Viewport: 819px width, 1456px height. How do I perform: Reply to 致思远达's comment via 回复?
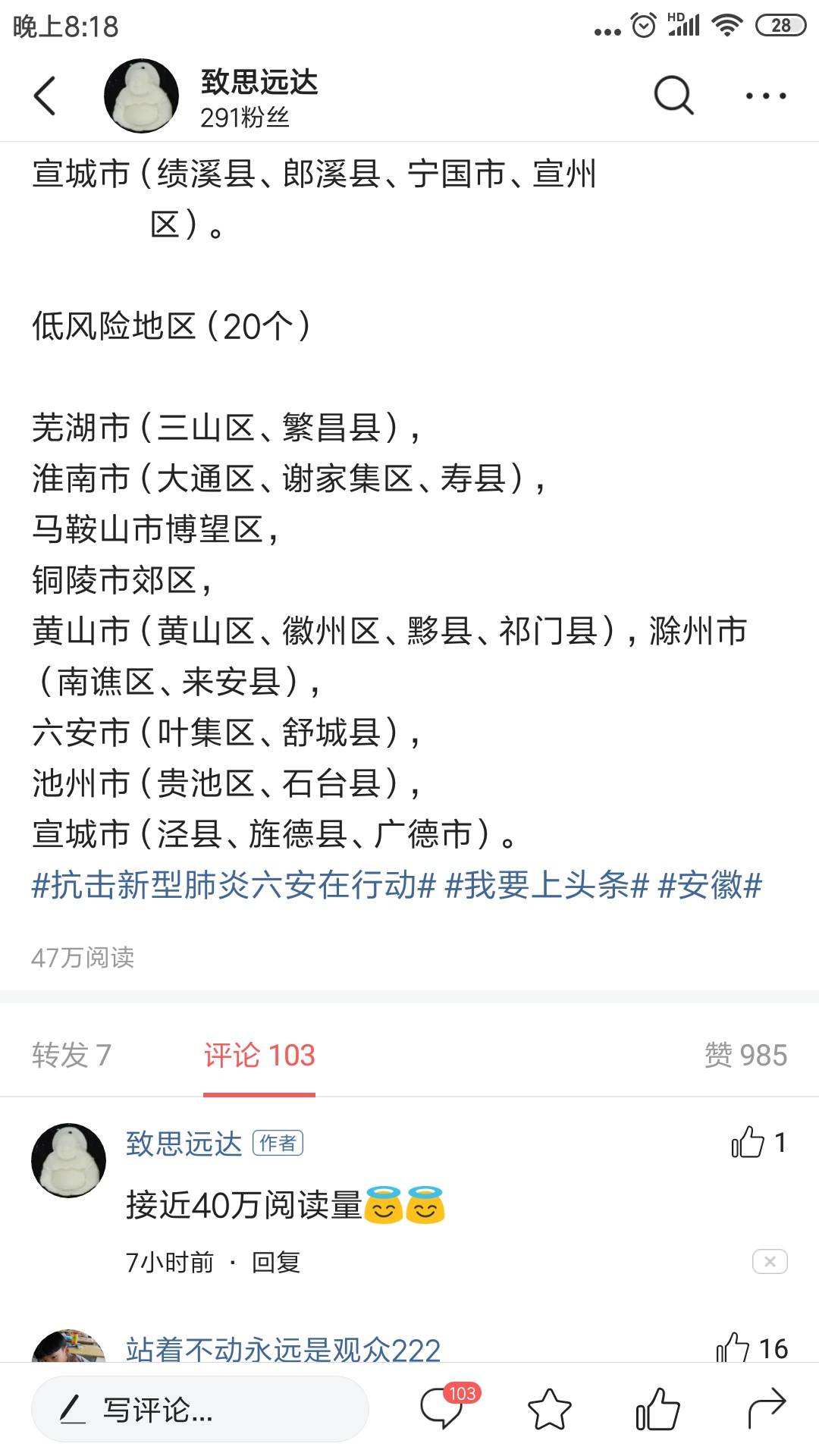click(276, 1263)
